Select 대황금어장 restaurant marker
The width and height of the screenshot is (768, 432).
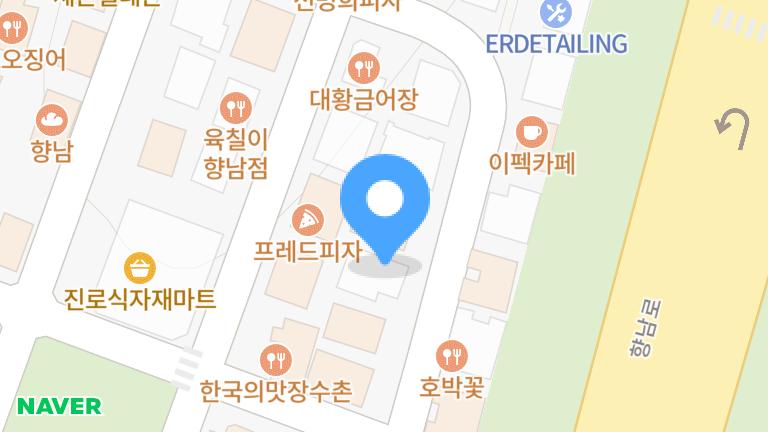363,67
